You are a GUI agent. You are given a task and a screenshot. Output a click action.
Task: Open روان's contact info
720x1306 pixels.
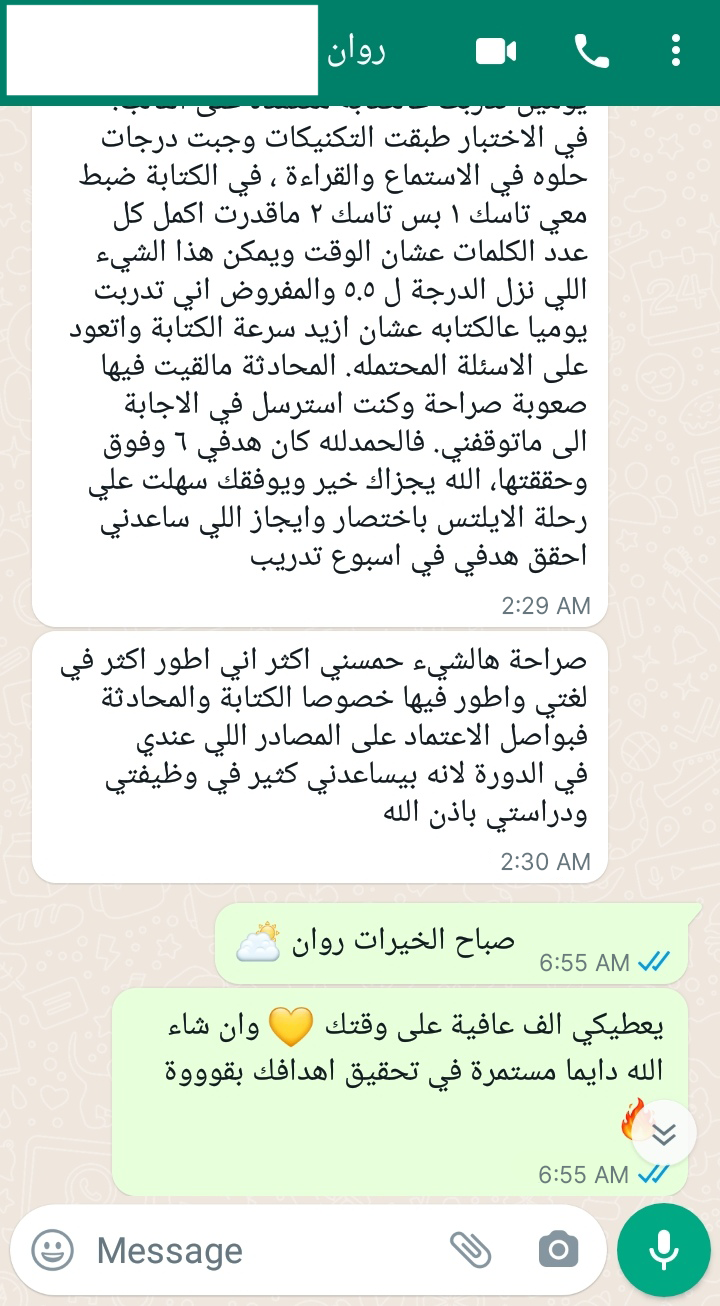(356, 51)
